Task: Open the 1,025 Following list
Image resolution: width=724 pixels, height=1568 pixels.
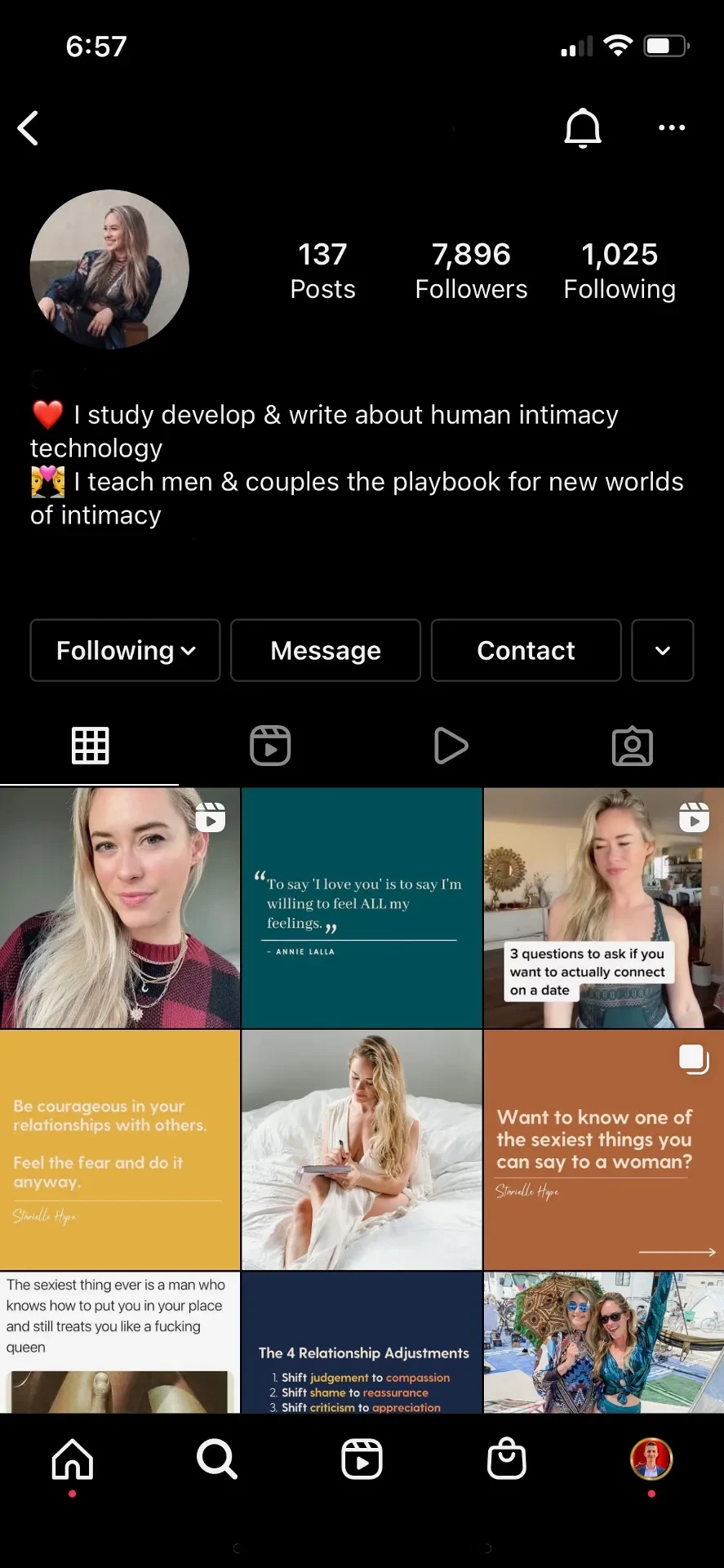Action: tap(620, 271)
